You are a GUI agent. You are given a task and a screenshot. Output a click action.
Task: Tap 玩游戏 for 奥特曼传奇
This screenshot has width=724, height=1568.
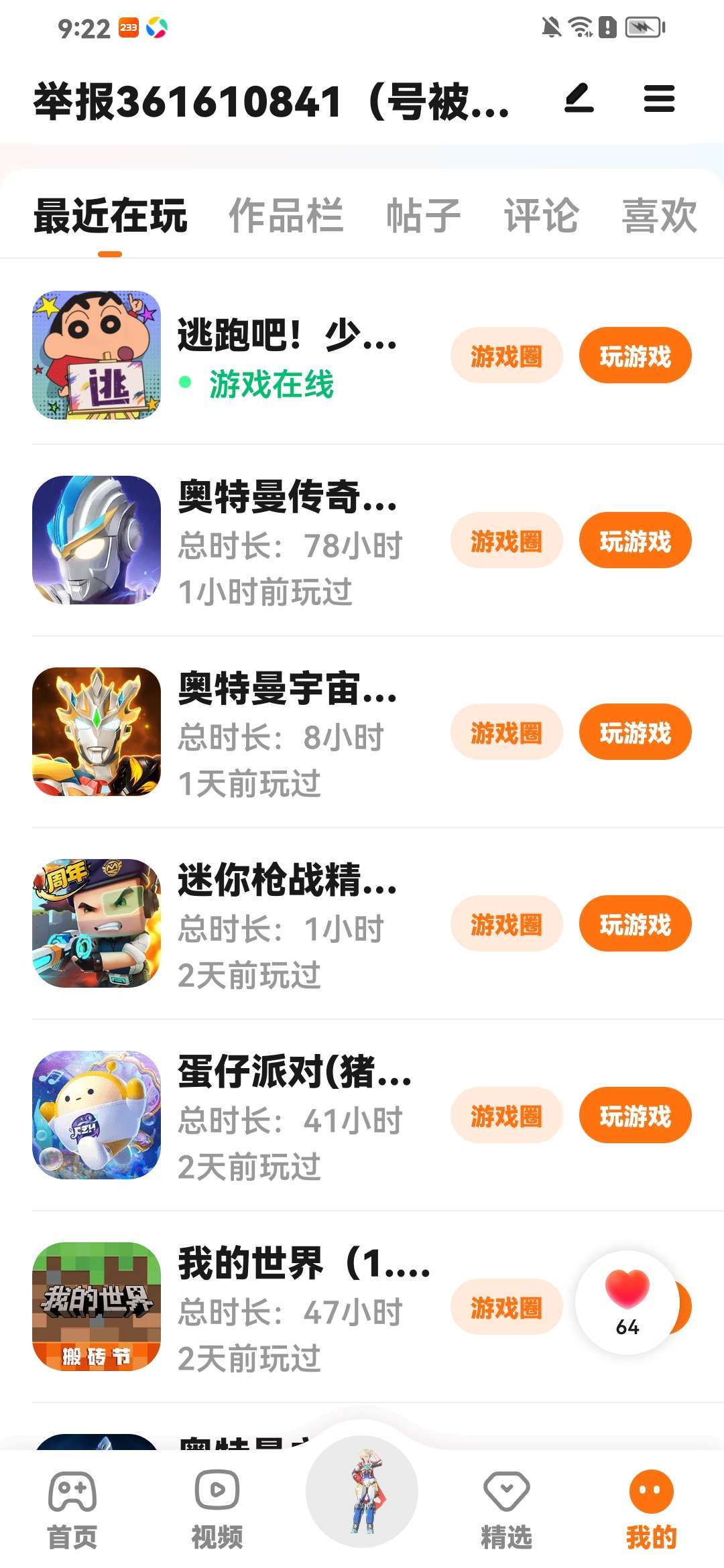(635, 541)
